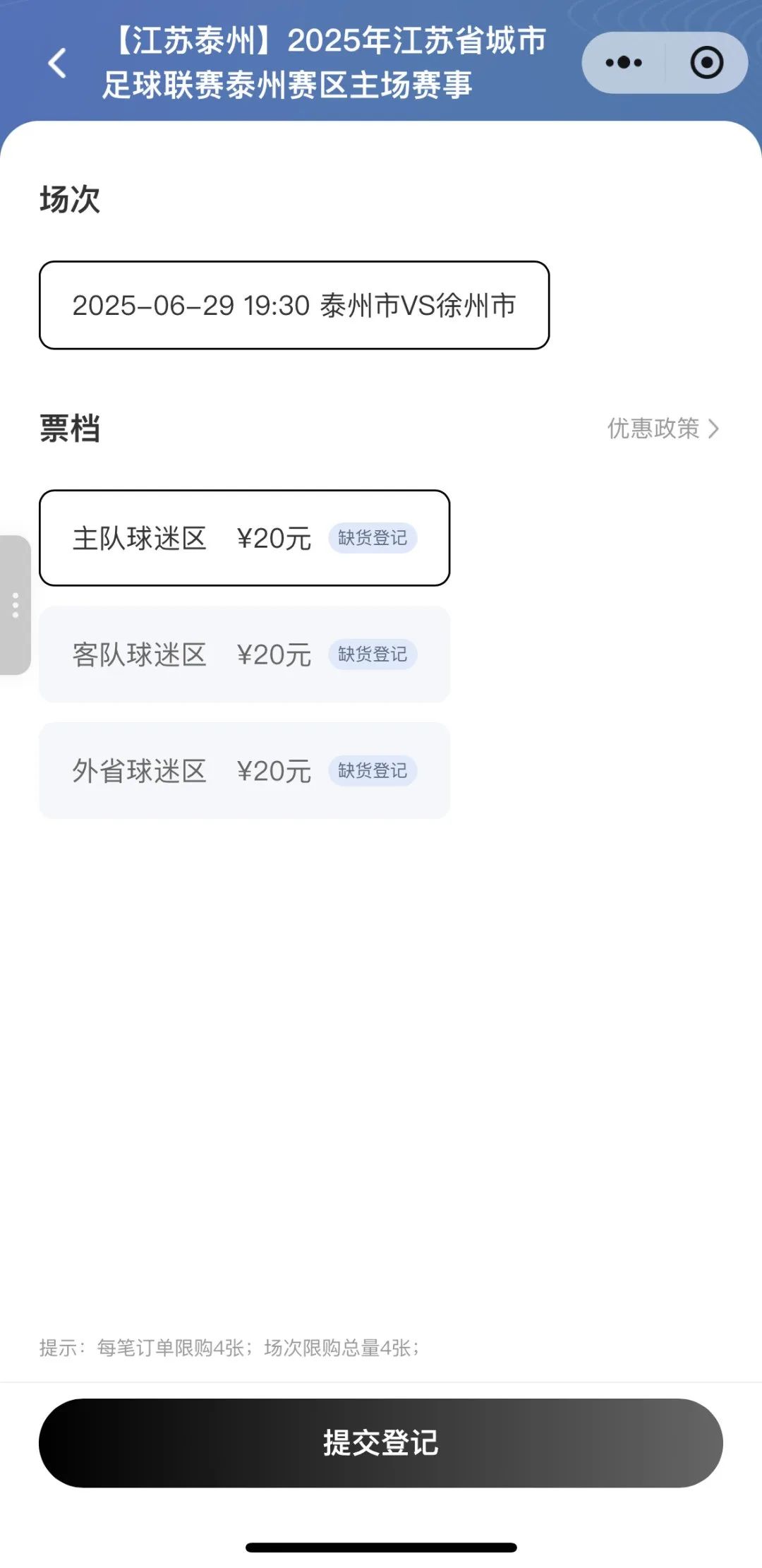Open 优惠政策 details

click(x=663, y=429)
